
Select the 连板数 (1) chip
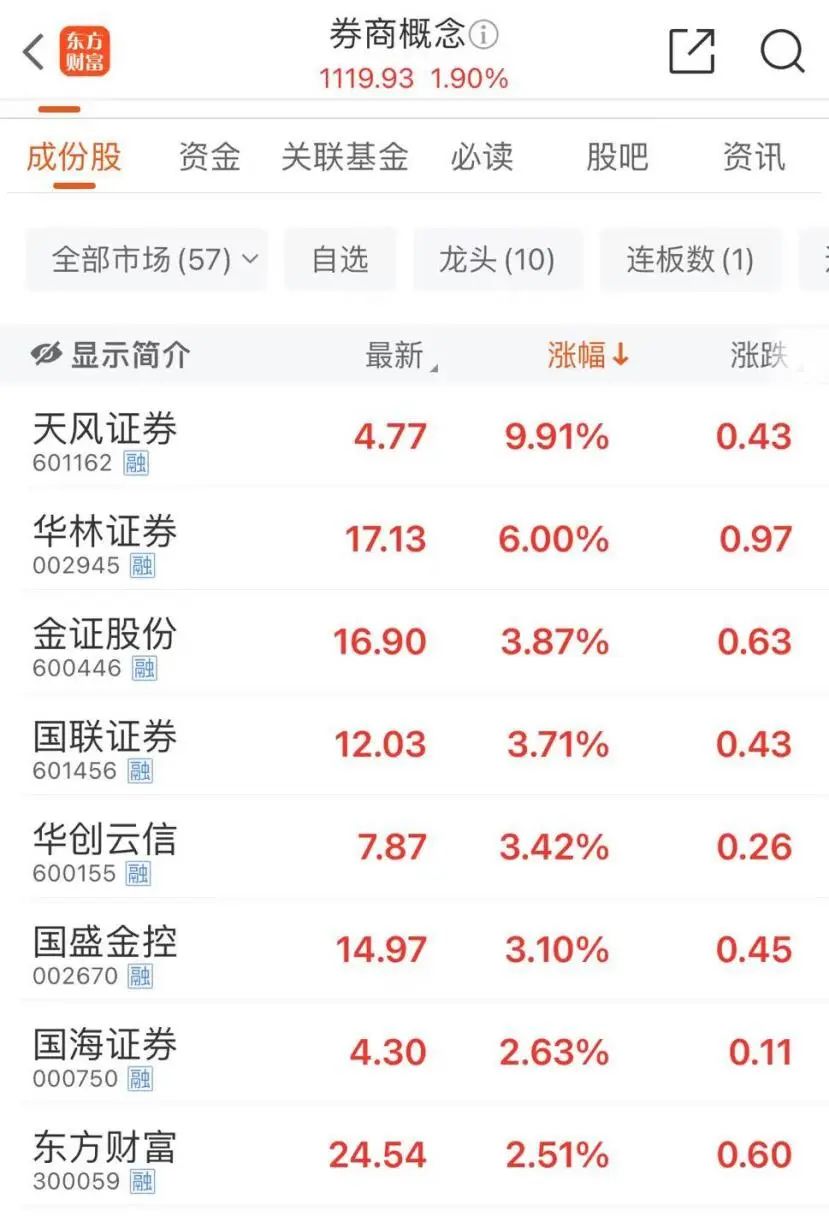[690, 260]
